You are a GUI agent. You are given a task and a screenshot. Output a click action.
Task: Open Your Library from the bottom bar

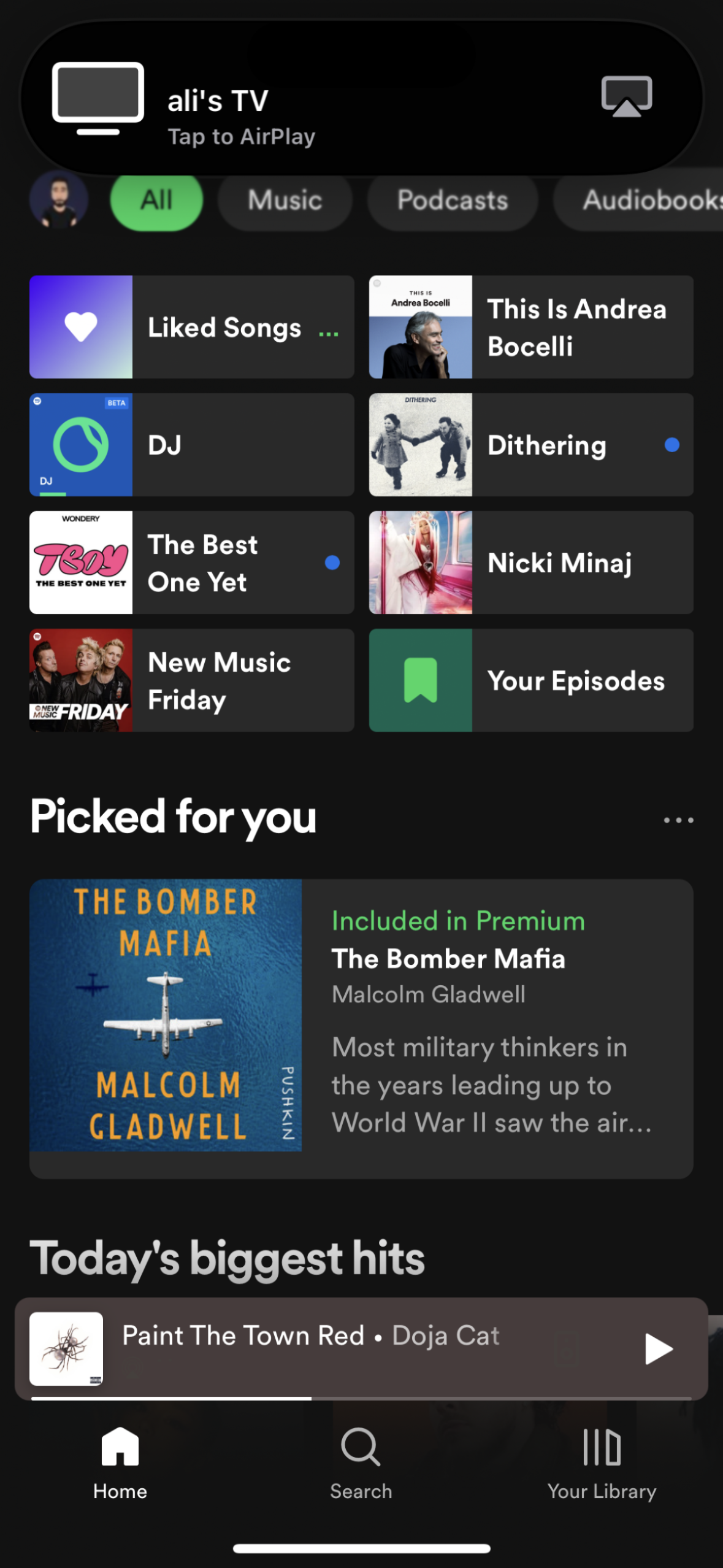[601, 1469]
